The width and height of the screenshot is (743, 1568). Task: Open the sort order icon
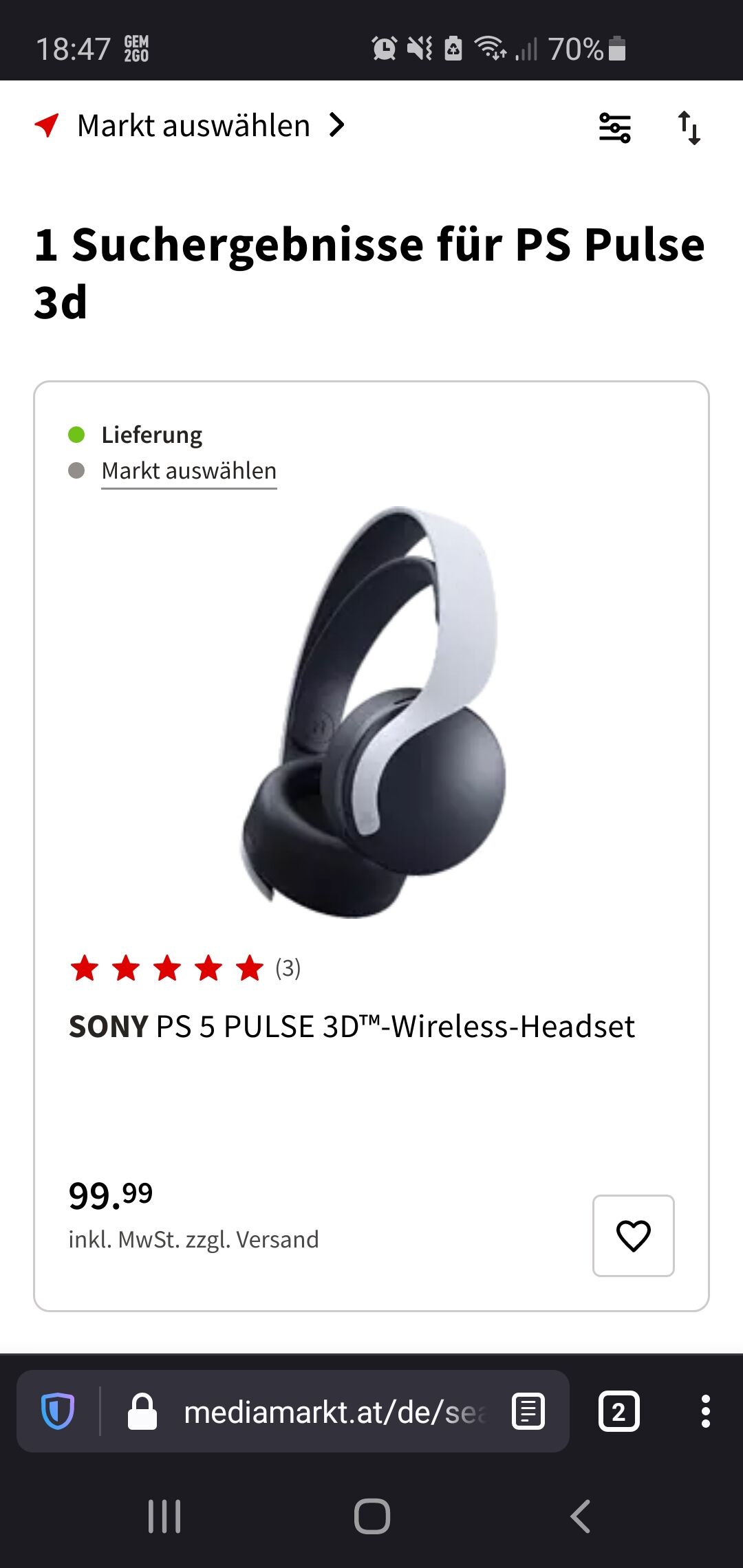(x=689, y=128)
